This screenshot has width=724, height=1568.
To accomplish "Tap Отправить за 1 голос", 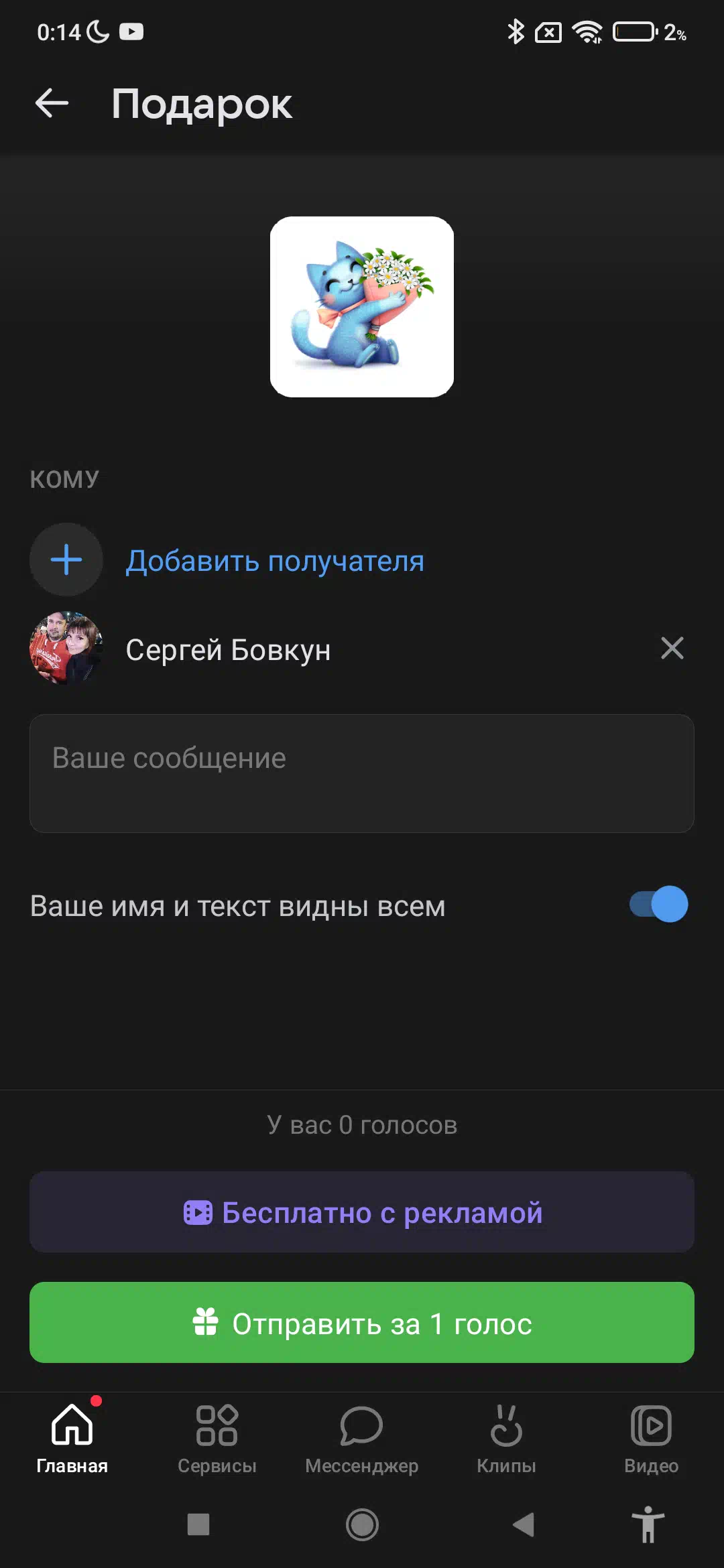I will pyautogui.click(x=362, y=1323).
